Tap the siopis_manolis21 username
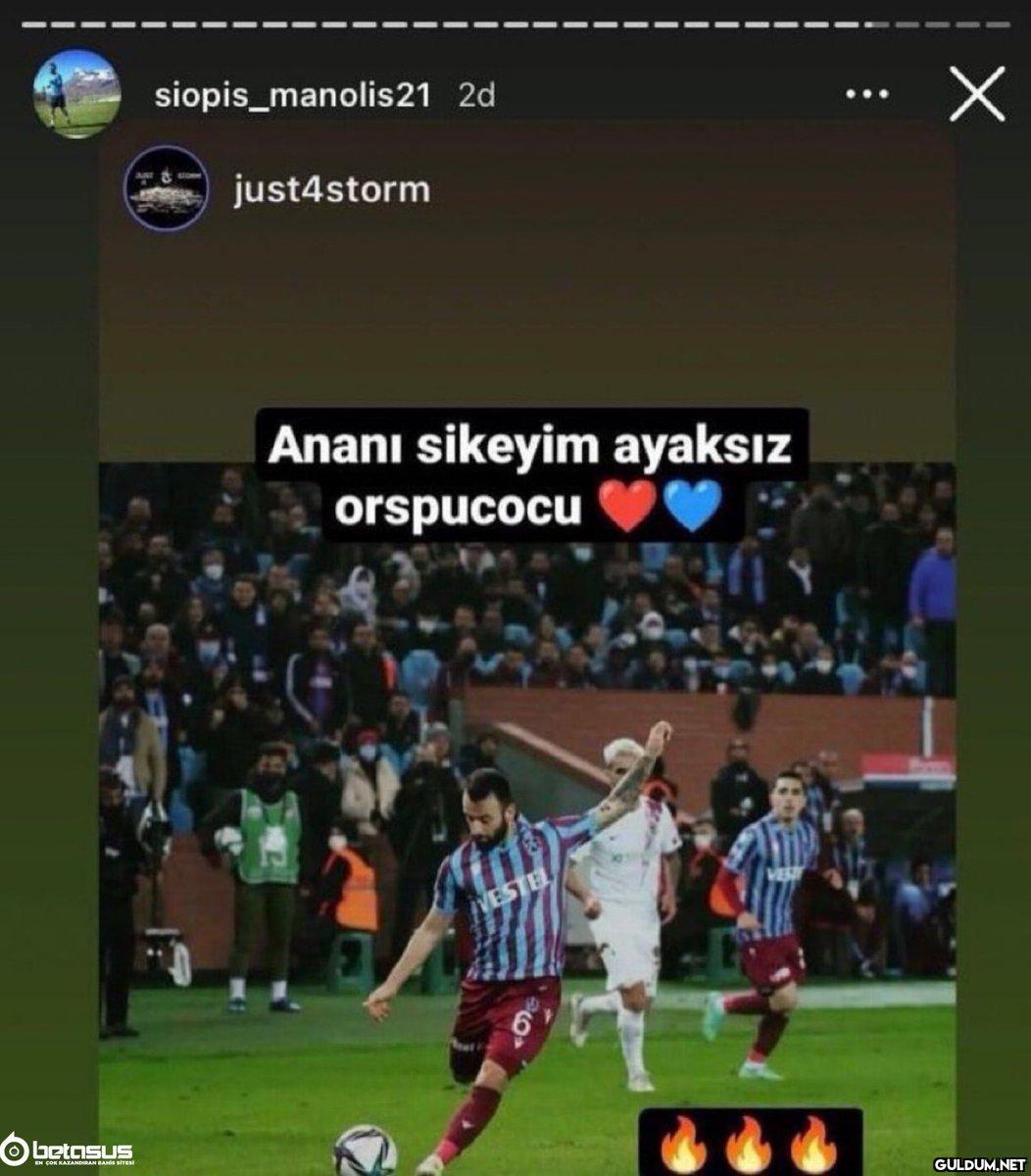 point(293,95)
